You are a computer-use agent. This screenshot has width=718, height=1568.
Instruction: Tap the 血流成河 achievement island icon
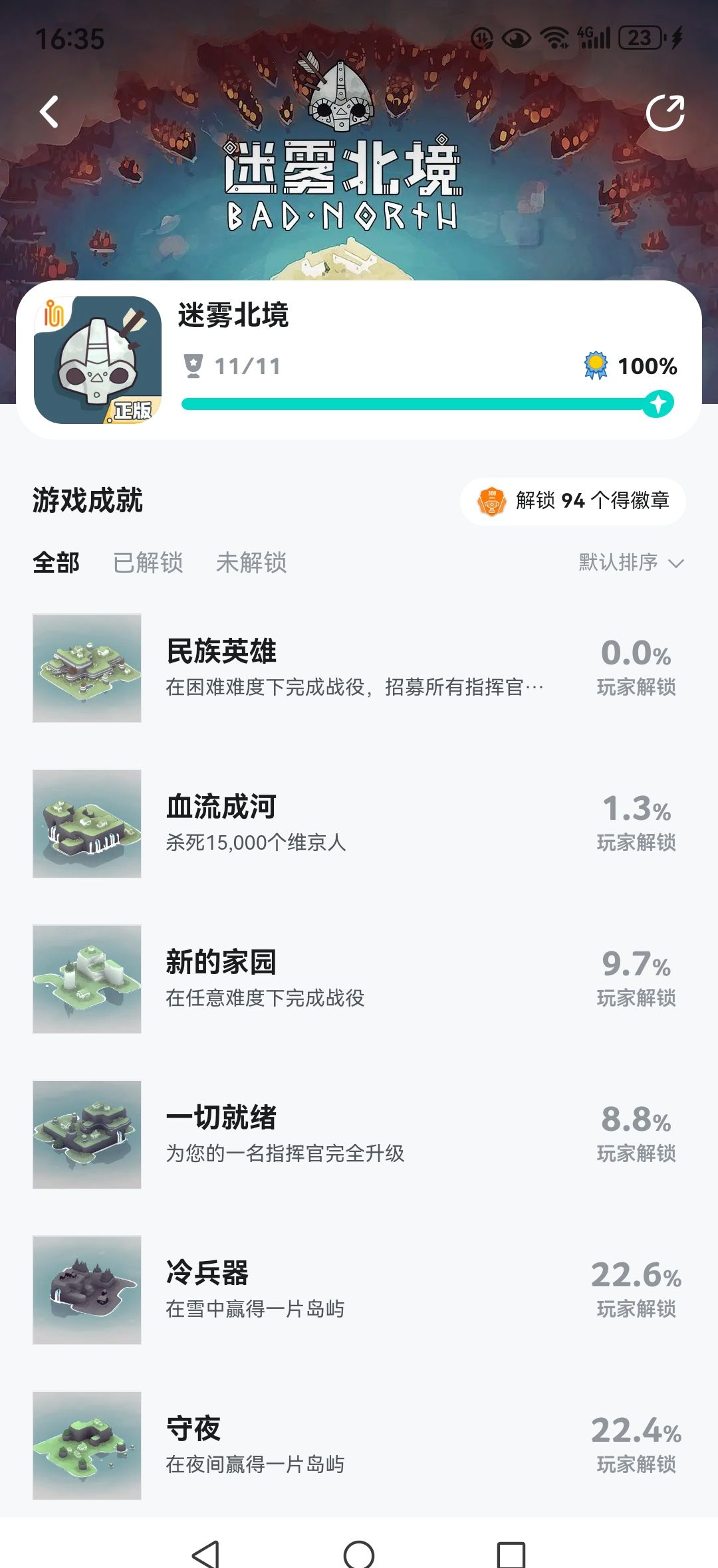(x=86, y=824)
